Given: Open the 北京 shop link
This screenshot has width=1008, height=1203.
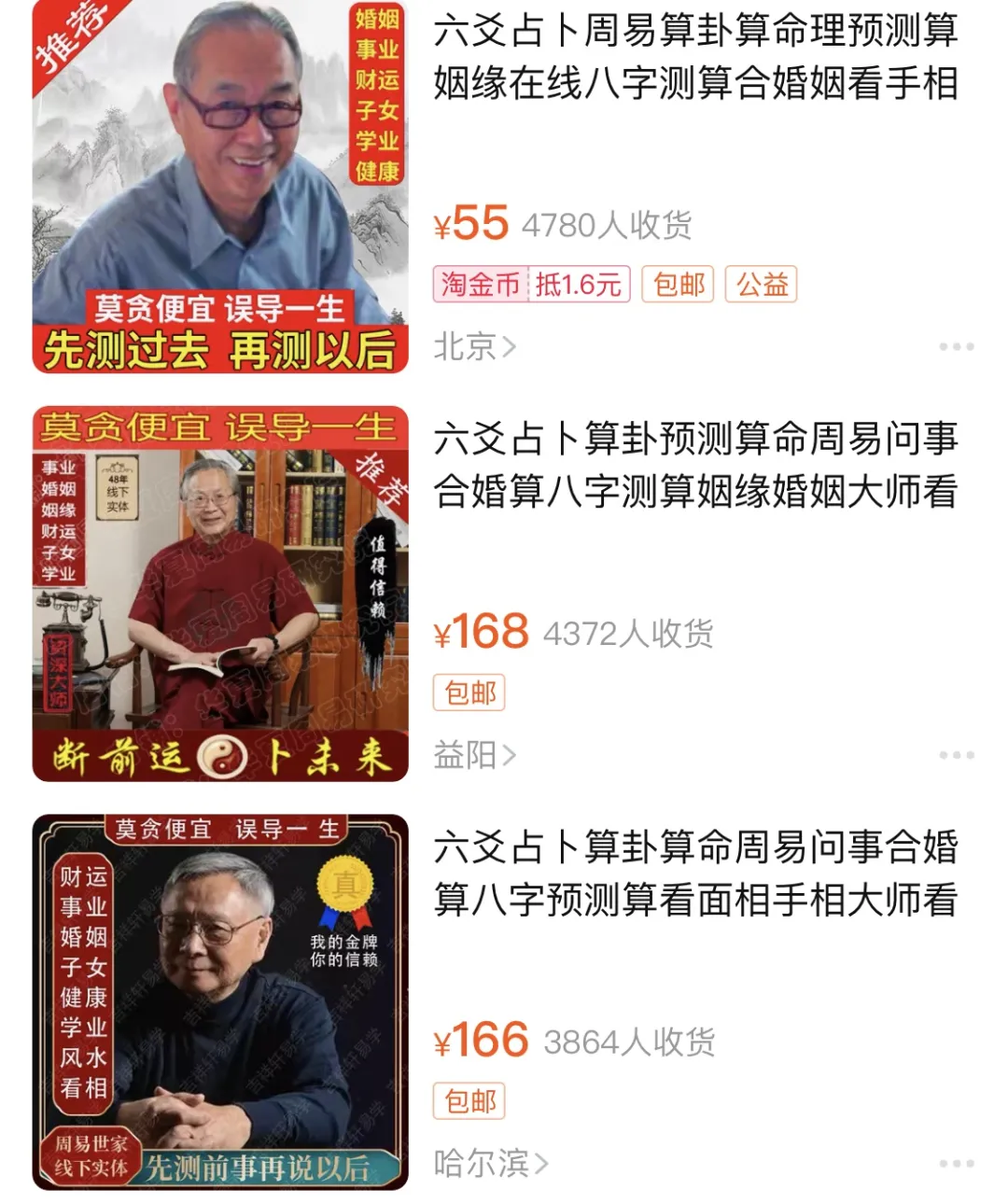Looking at the screenshot, I should pyautogui.click(x=474, y=347).
